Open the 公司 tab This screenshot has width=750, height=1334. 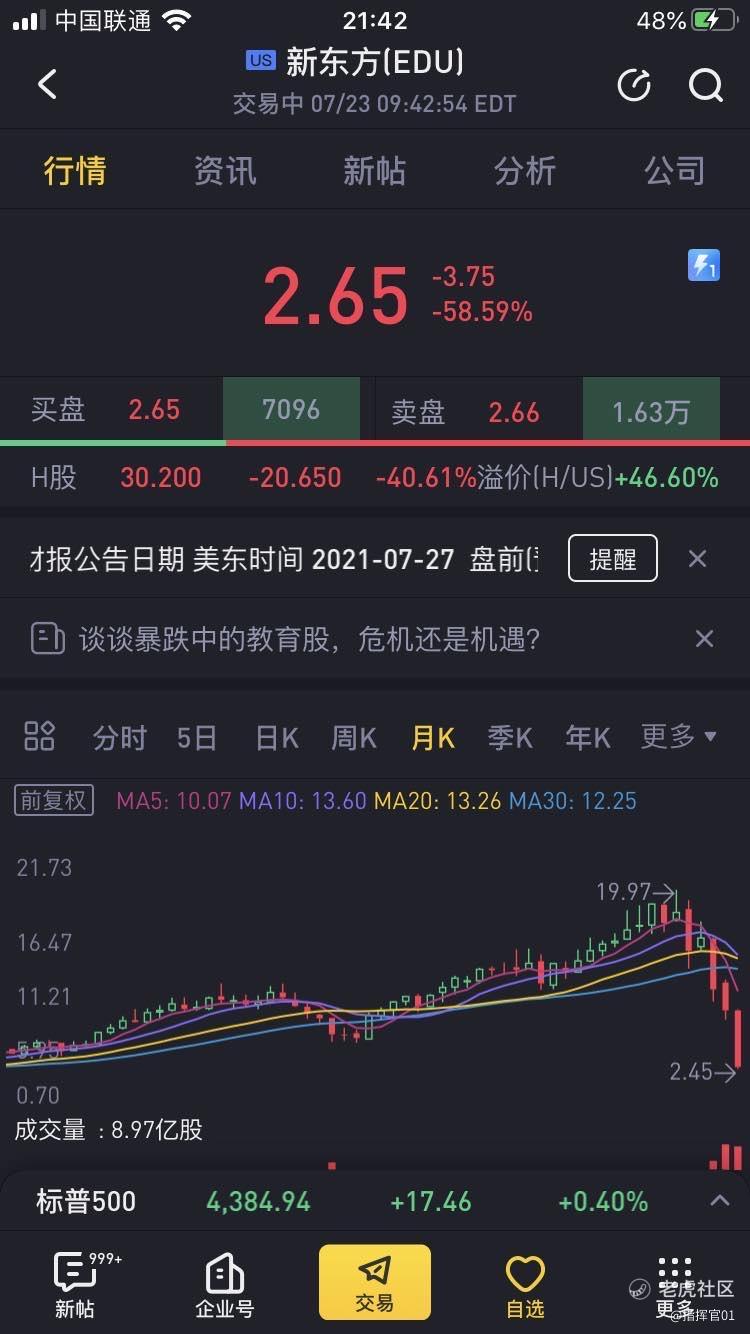click(x=674, y=171)
